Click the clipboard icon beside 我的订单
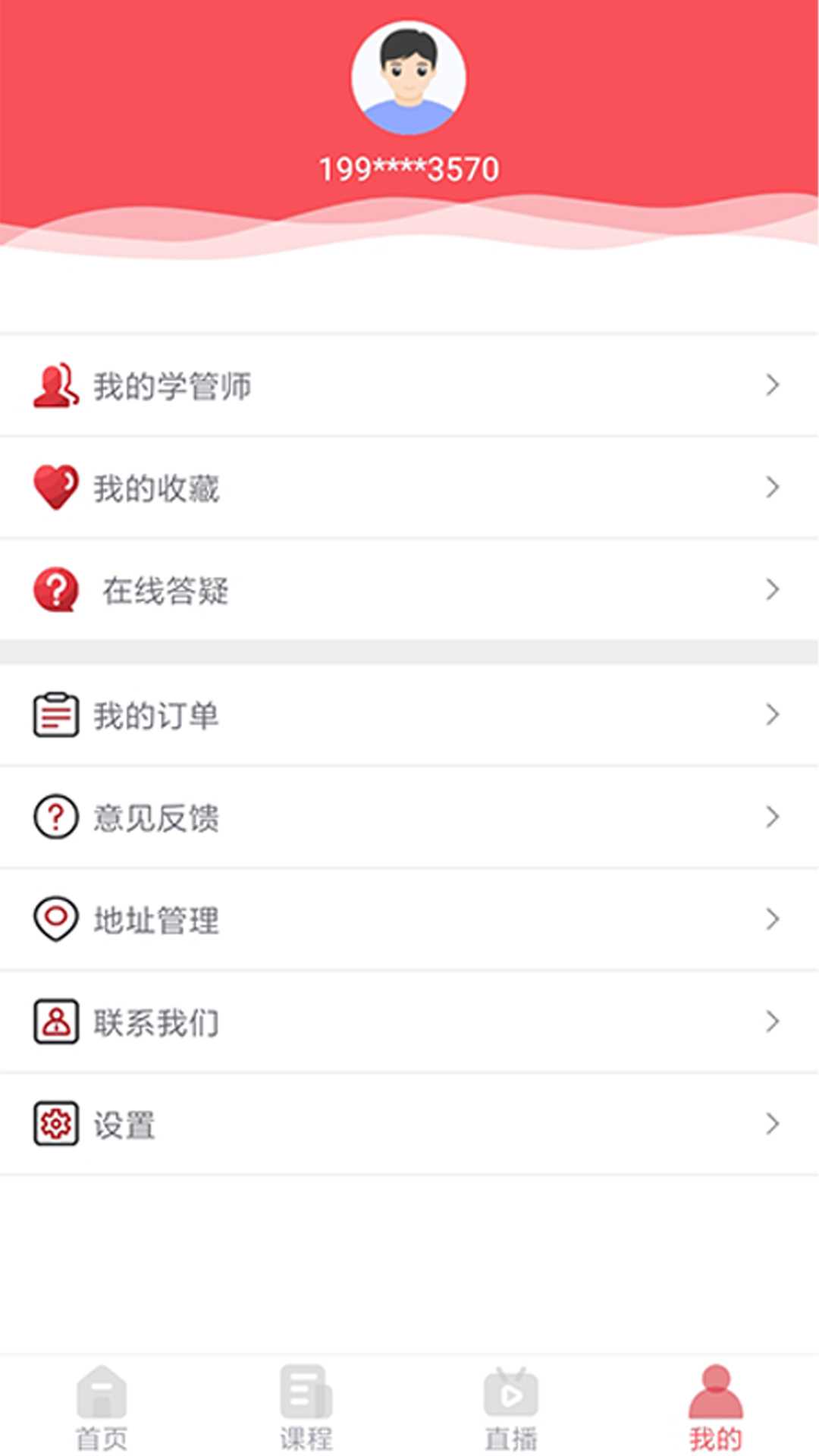Viewport: 819px width, 1456px height. [x=55, y=714]
